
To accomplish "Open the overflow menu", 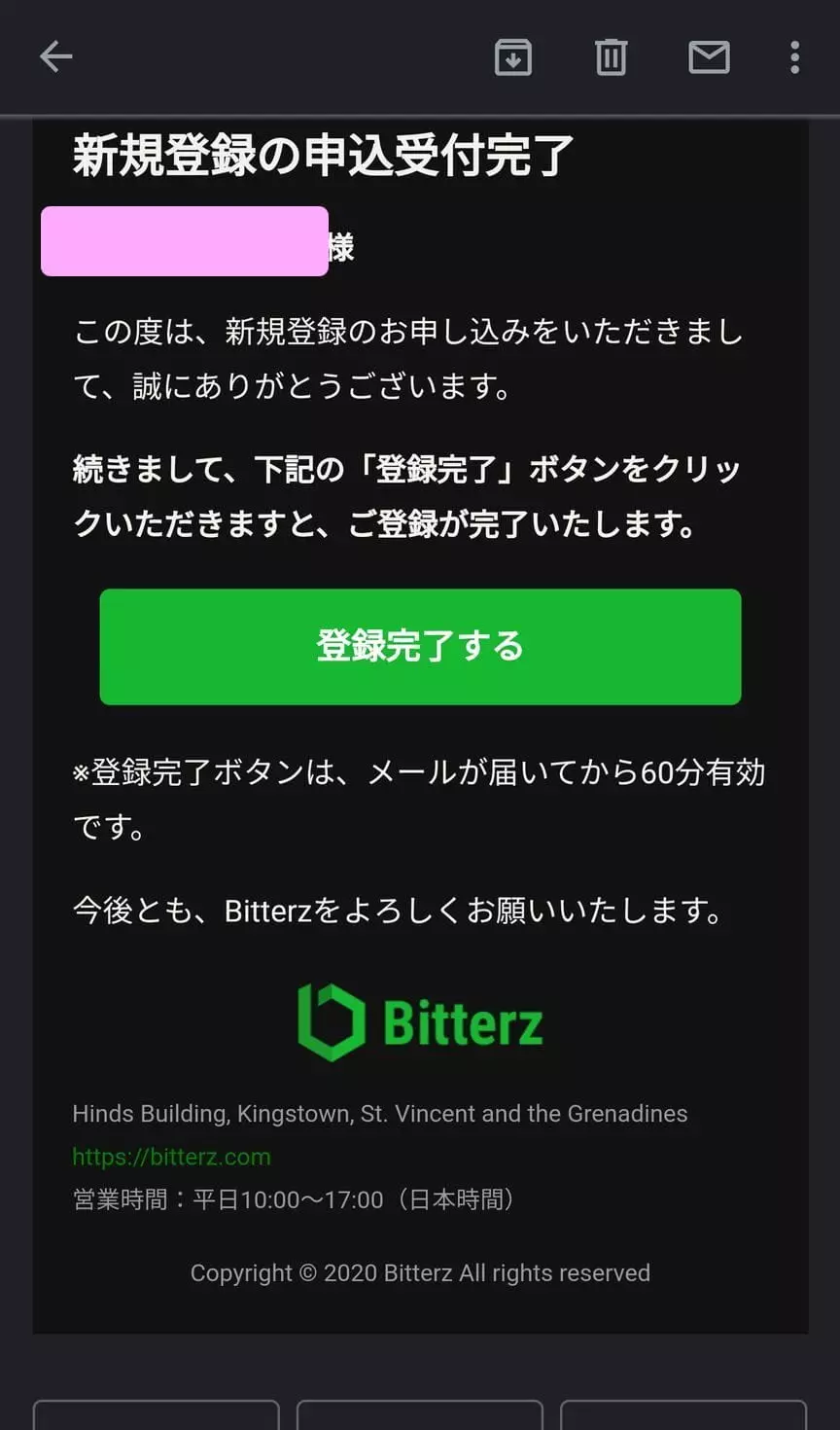I will point(795,57).
